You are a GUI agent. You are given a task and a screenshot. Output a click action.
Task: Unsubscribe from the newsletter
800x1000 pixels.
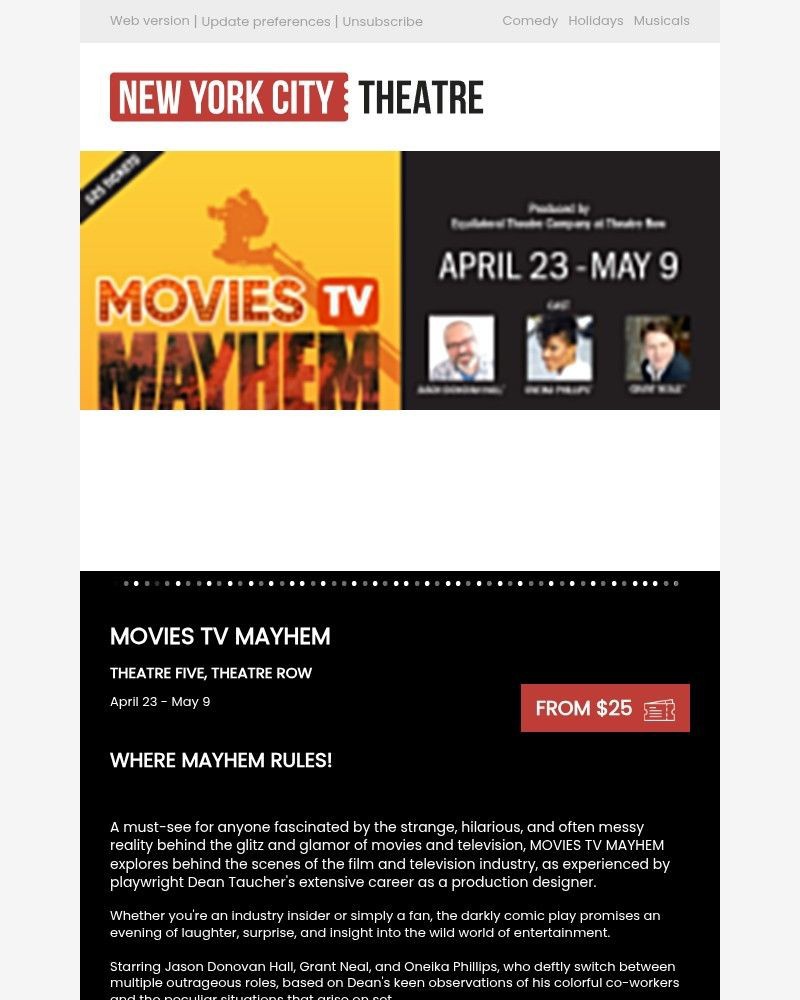[x=382, y=20]
